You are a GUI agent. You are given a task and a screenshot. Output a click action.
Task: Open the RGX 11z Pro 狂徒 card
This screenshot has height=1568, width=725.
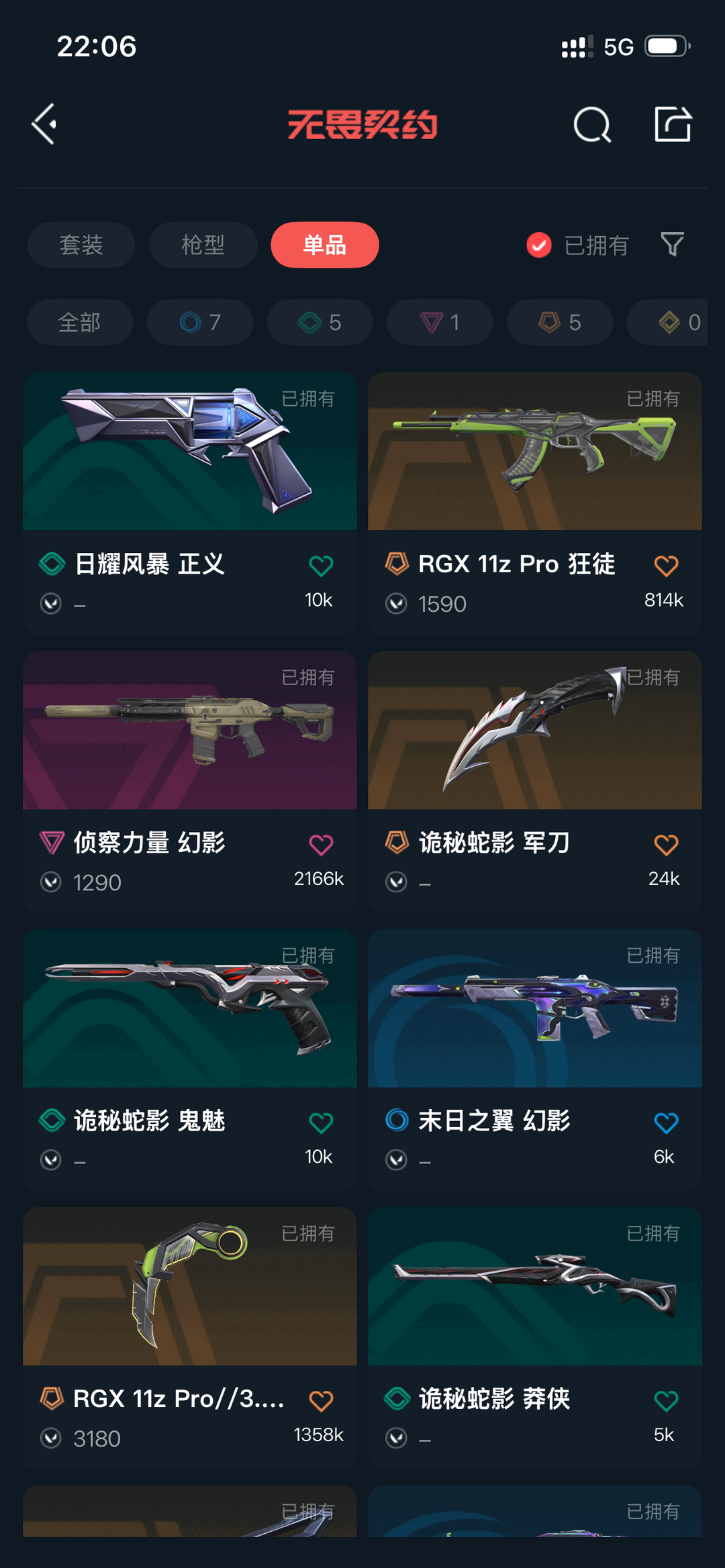(x=535, y=503)
